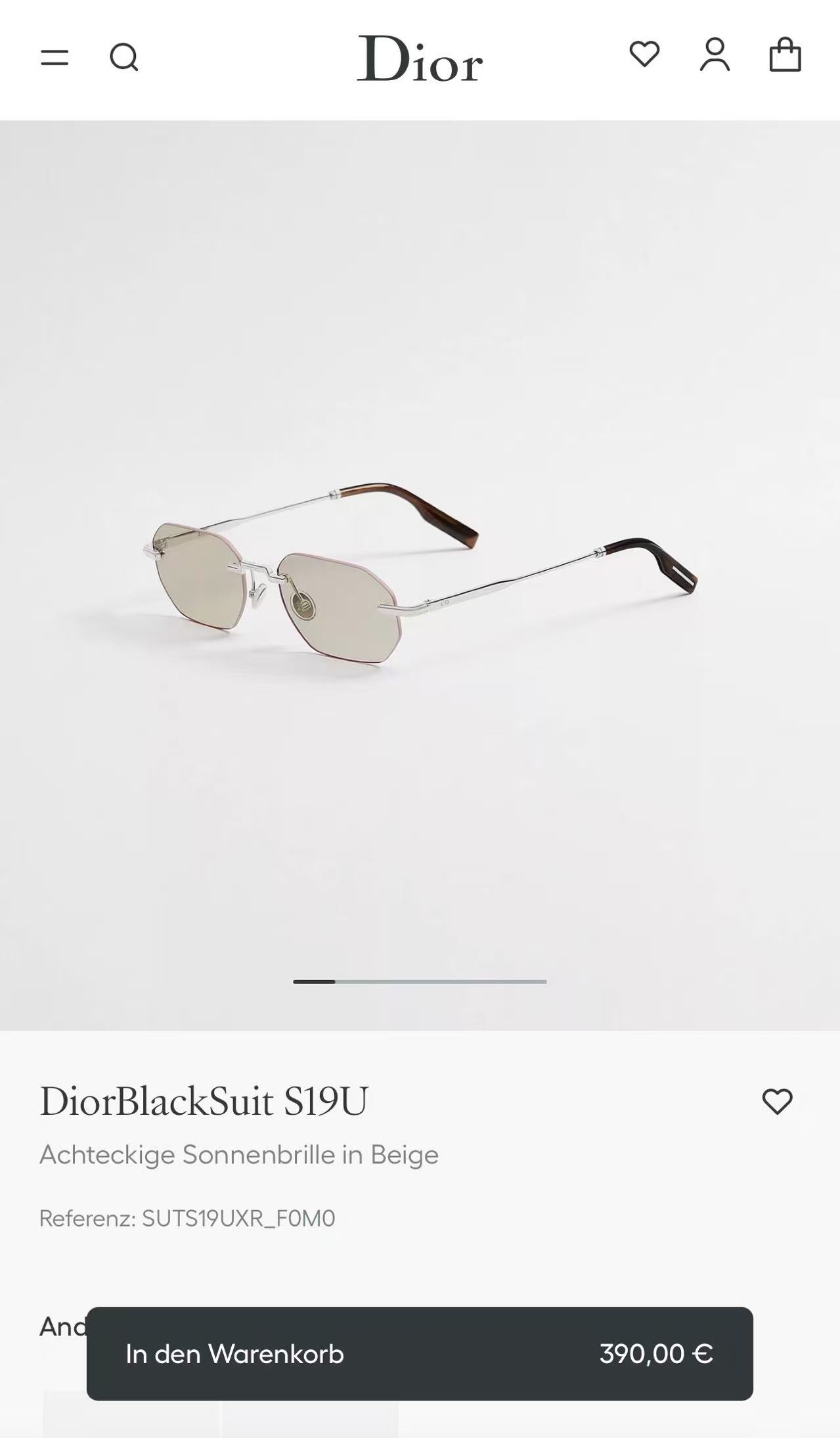Open the hamburger menu

click(55, 58)
